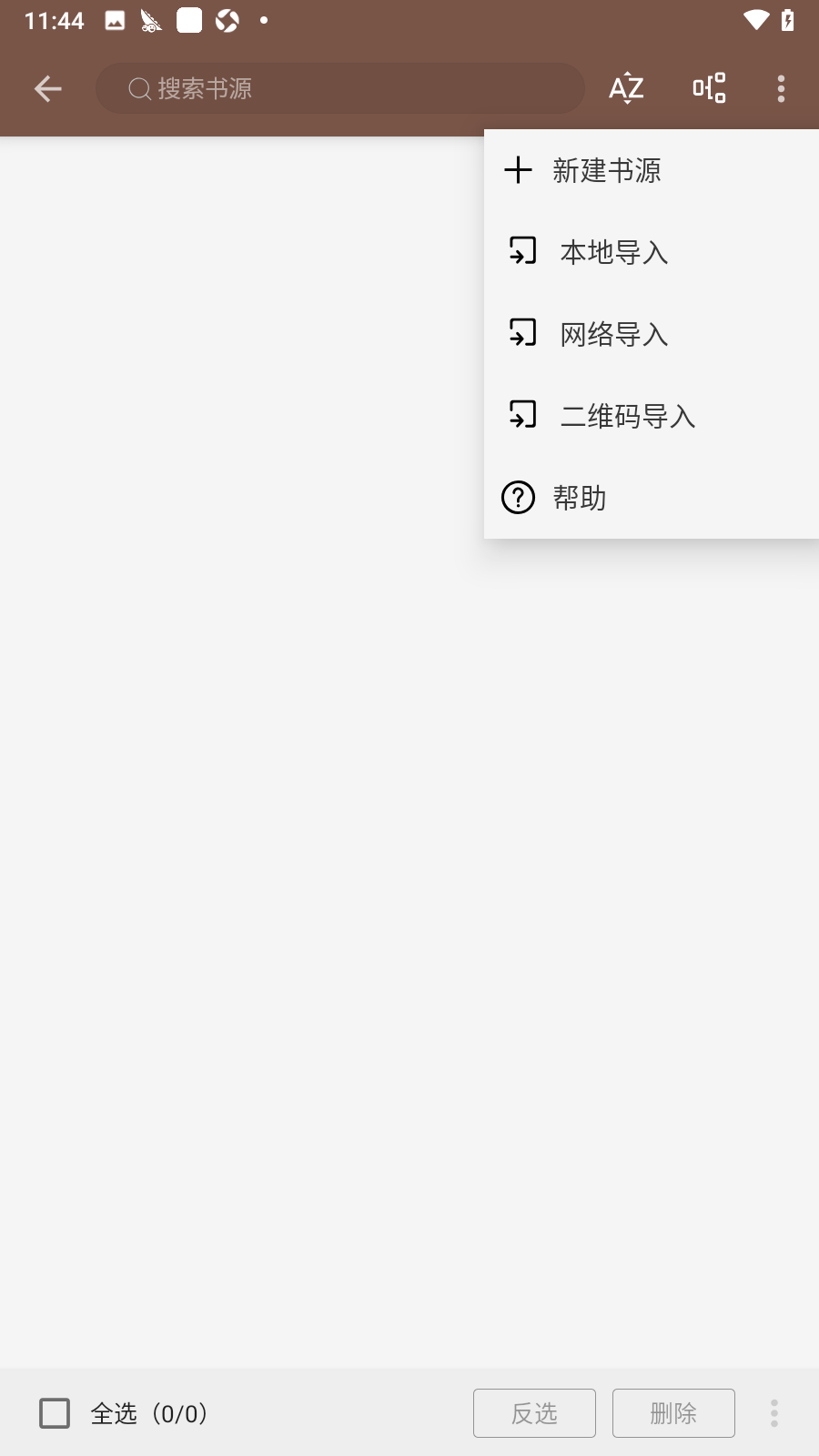Tap the top-right overflow menu icon

781,88
